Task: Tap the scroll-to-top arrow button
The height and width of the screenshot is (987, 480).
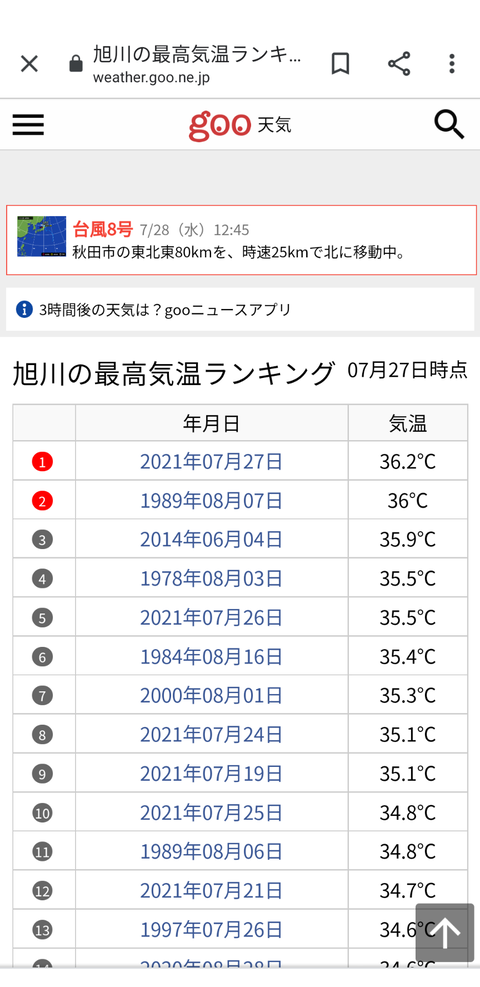Action: coord(445,933)
